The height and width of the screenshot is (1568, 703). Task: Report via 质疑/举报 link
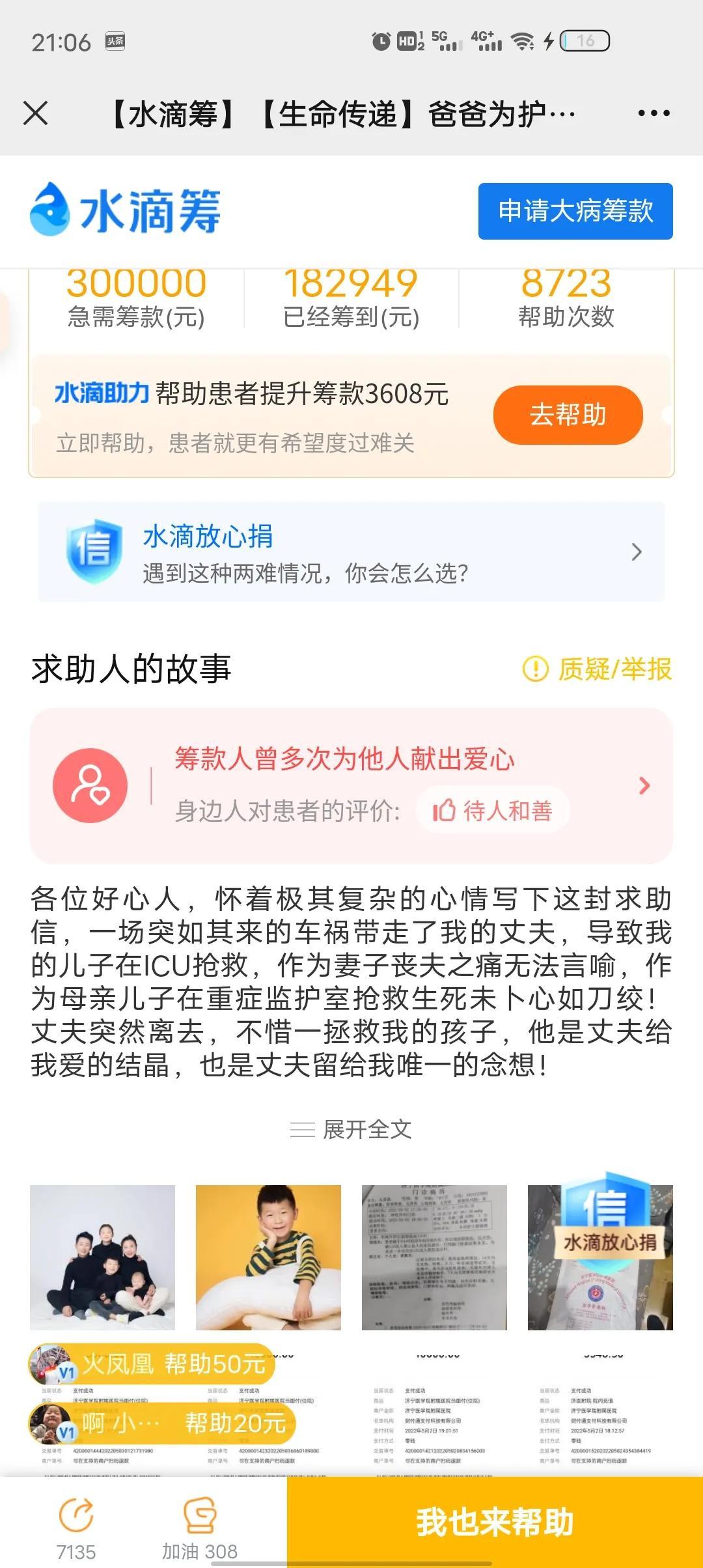coord(598,669)
